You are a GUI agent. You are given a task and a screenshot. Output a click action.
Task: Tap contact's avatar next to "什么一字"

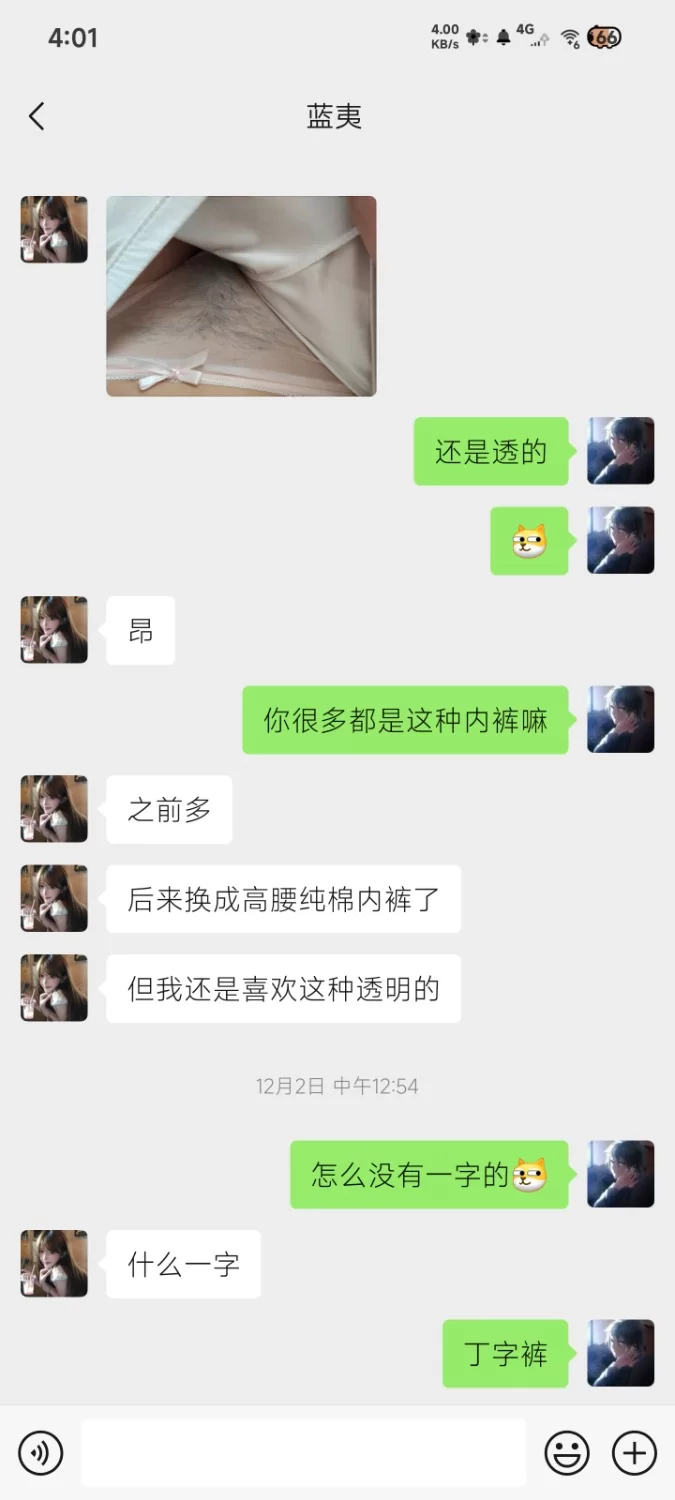pos(54,1264)
